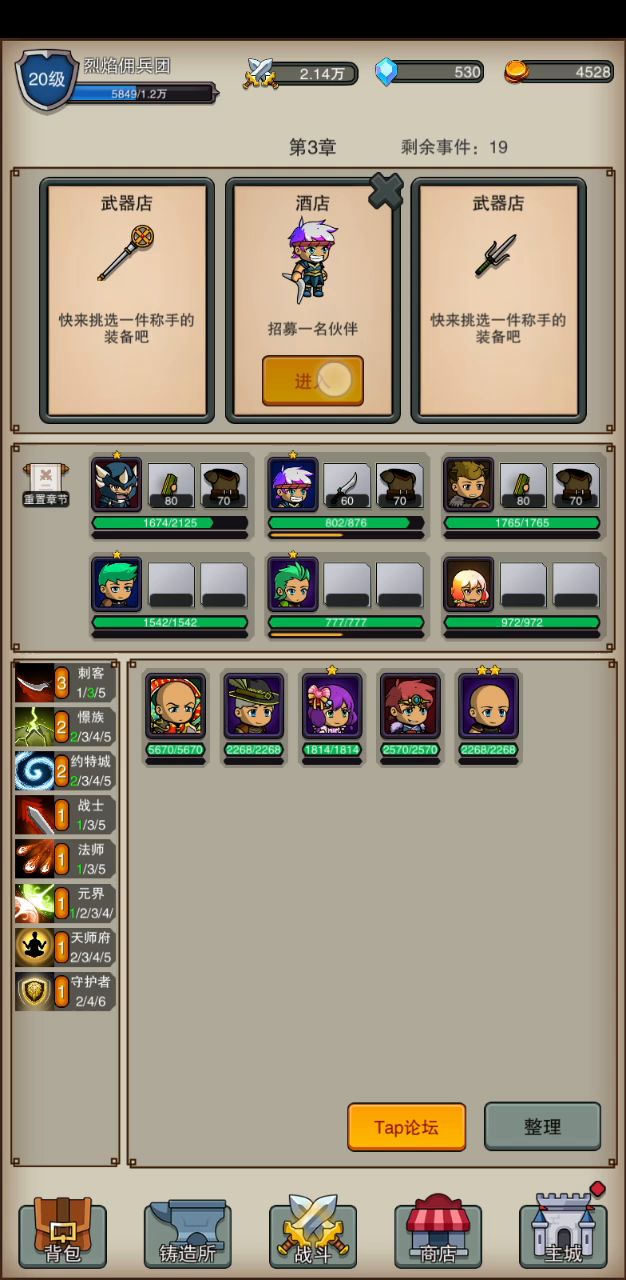This screenshot has height=1280, width=626.
Task: Select the staff 武器店 weapon shop card
Action: pos(126,300)
